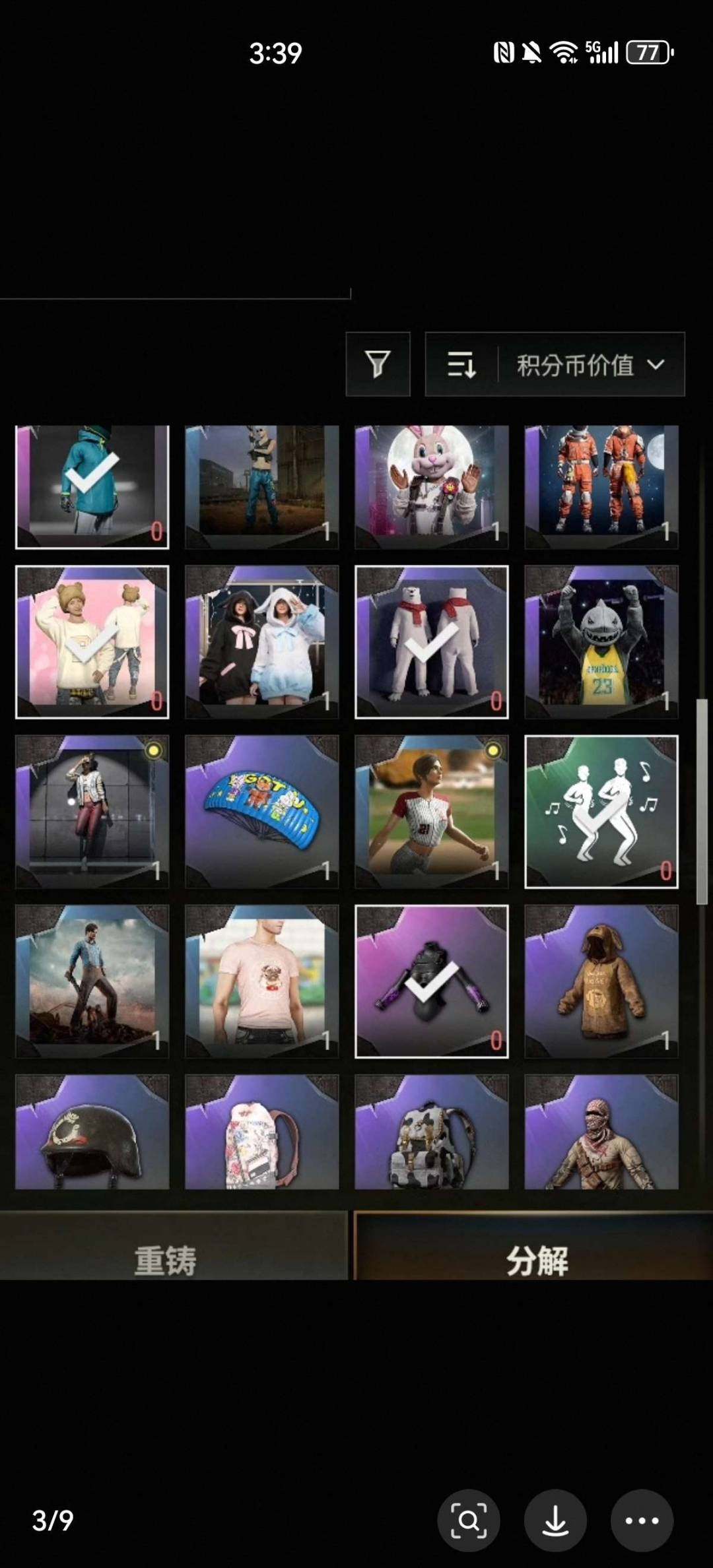This screenshot has width=713, height=1568.
Task: Open the three-dot more options menu
Action: 642,1520
